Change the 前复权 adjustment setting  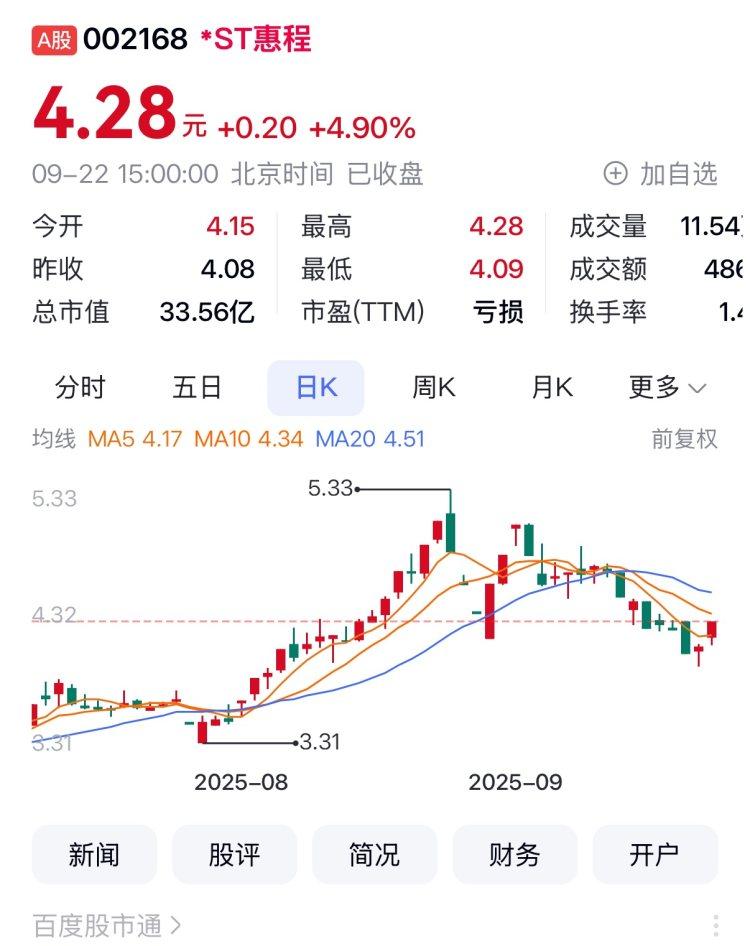684,438
